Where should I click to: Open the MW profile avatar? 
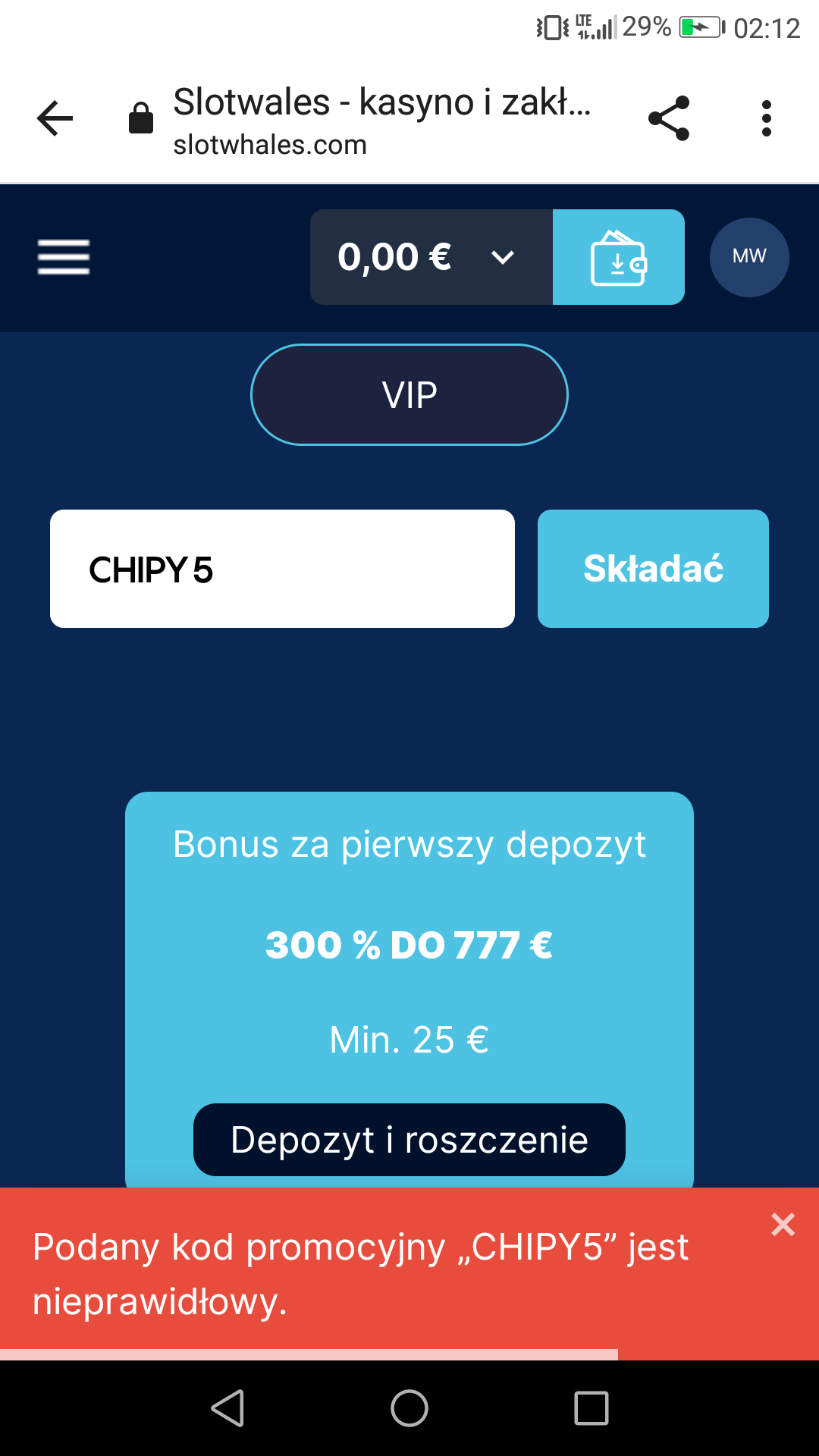[749, 257]
